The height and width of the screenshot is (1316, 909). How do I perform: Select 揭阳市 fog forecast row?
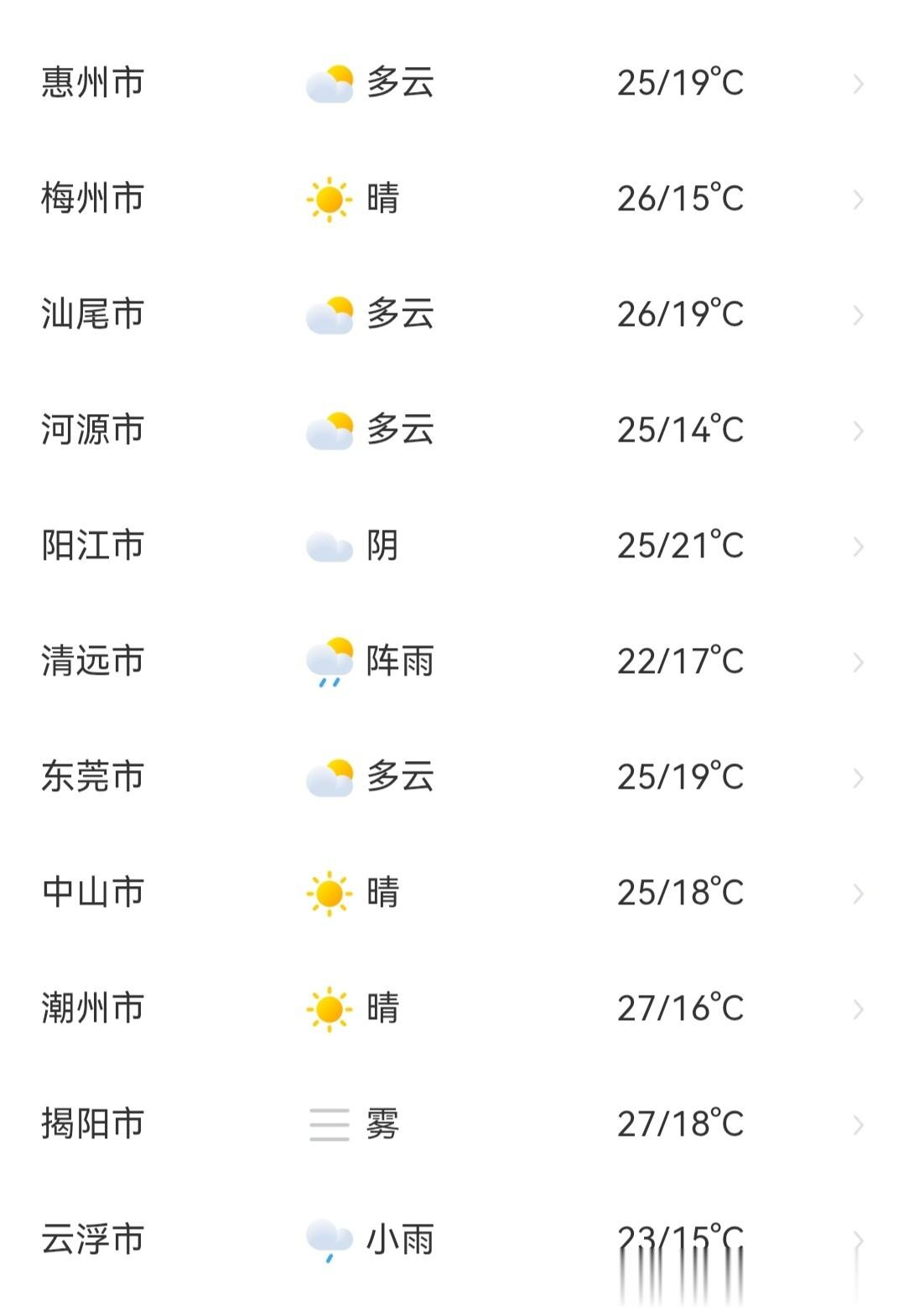pos(454,1124)
